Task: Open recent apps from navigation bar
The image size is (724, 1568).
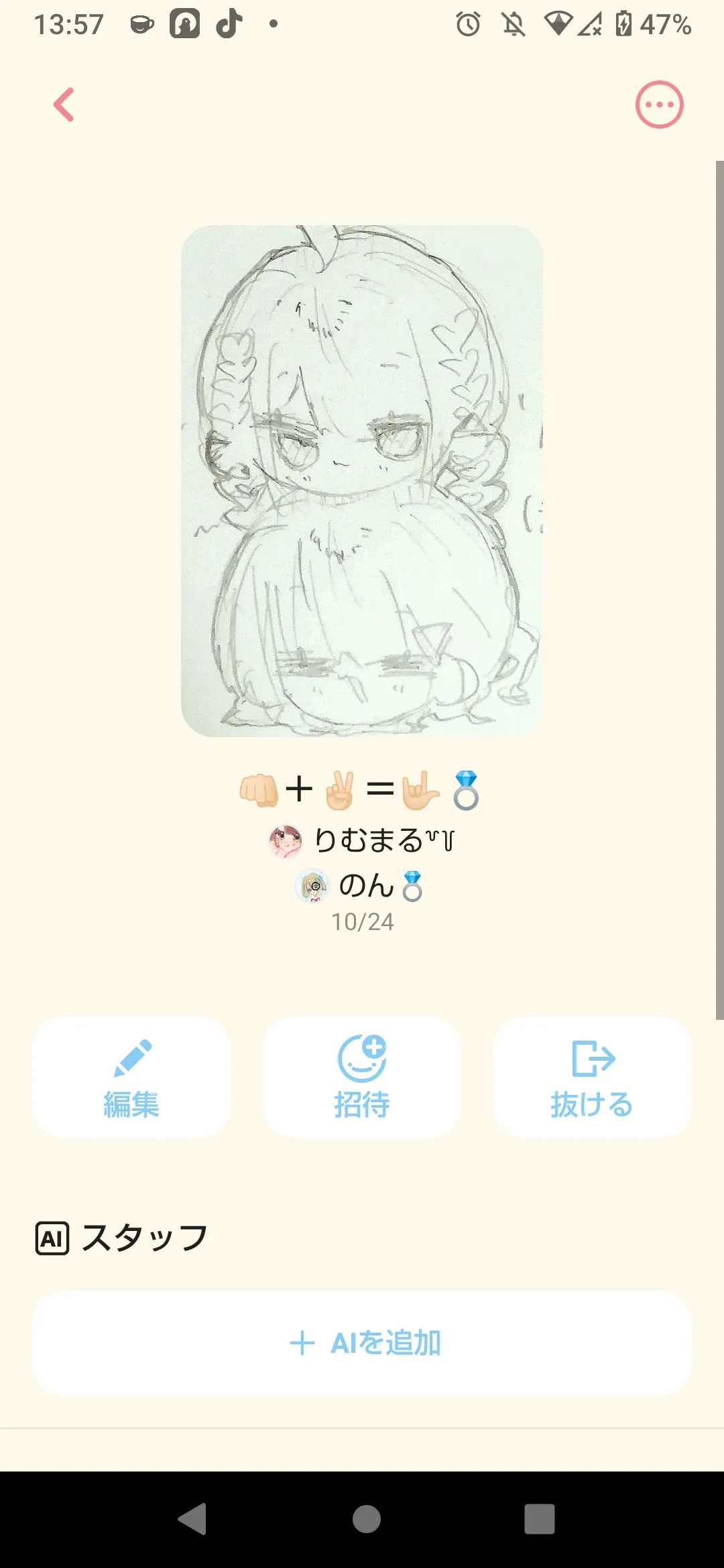Action: pos(539,1518)
